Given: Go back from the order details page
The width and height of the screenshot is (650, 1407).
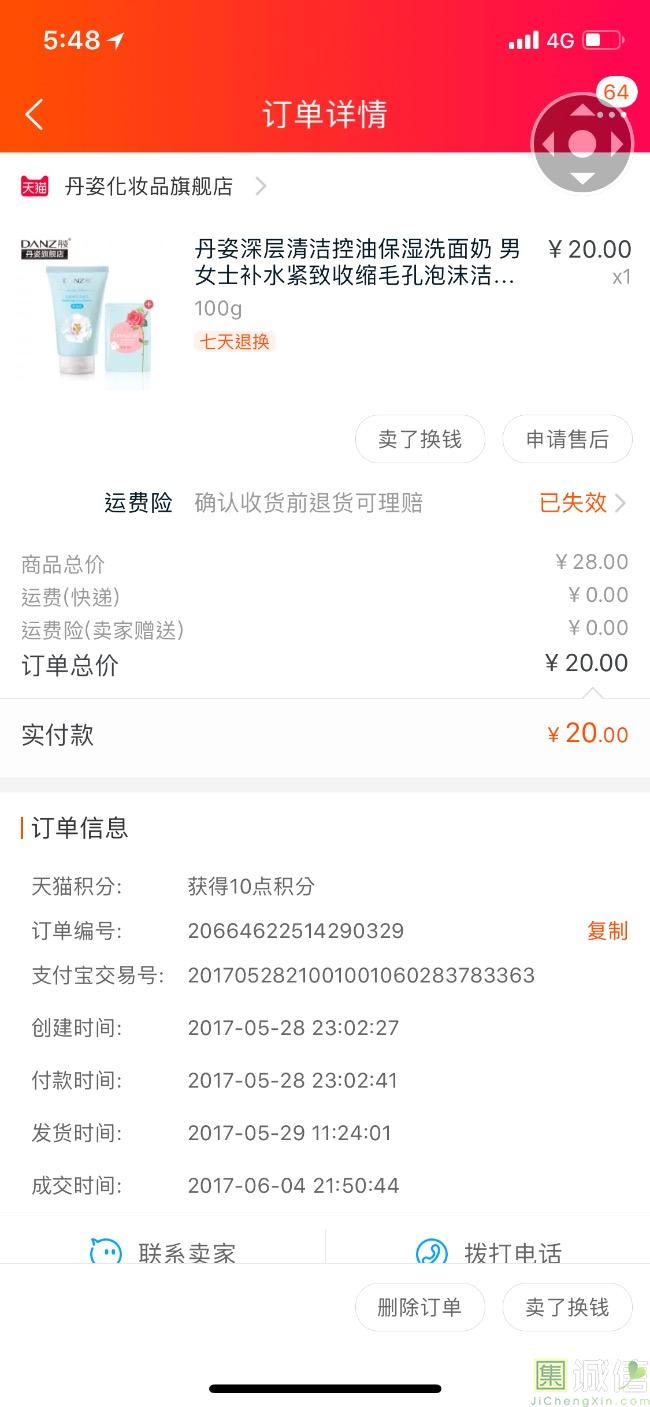Looking at the screenshot, I should (x=34, y=114).
